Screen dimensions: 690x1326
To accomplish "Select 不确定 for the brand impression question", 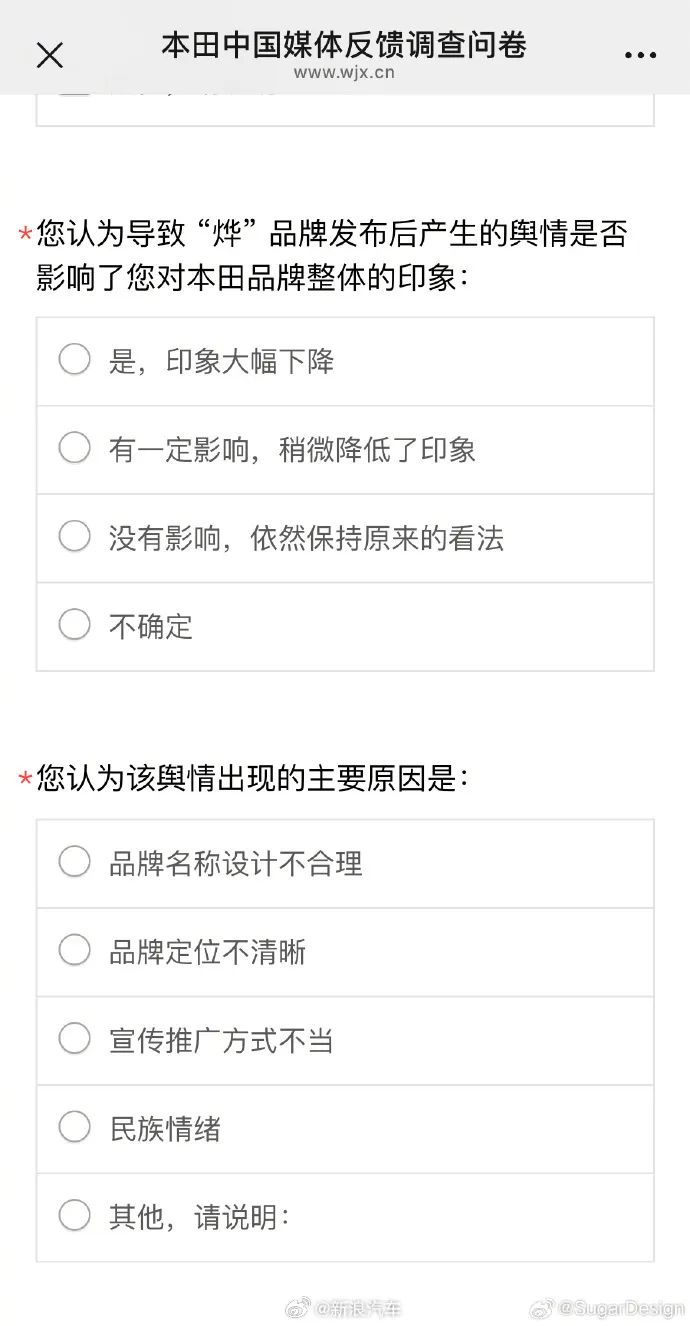I will pyautogui.click(x=345, y=627).
